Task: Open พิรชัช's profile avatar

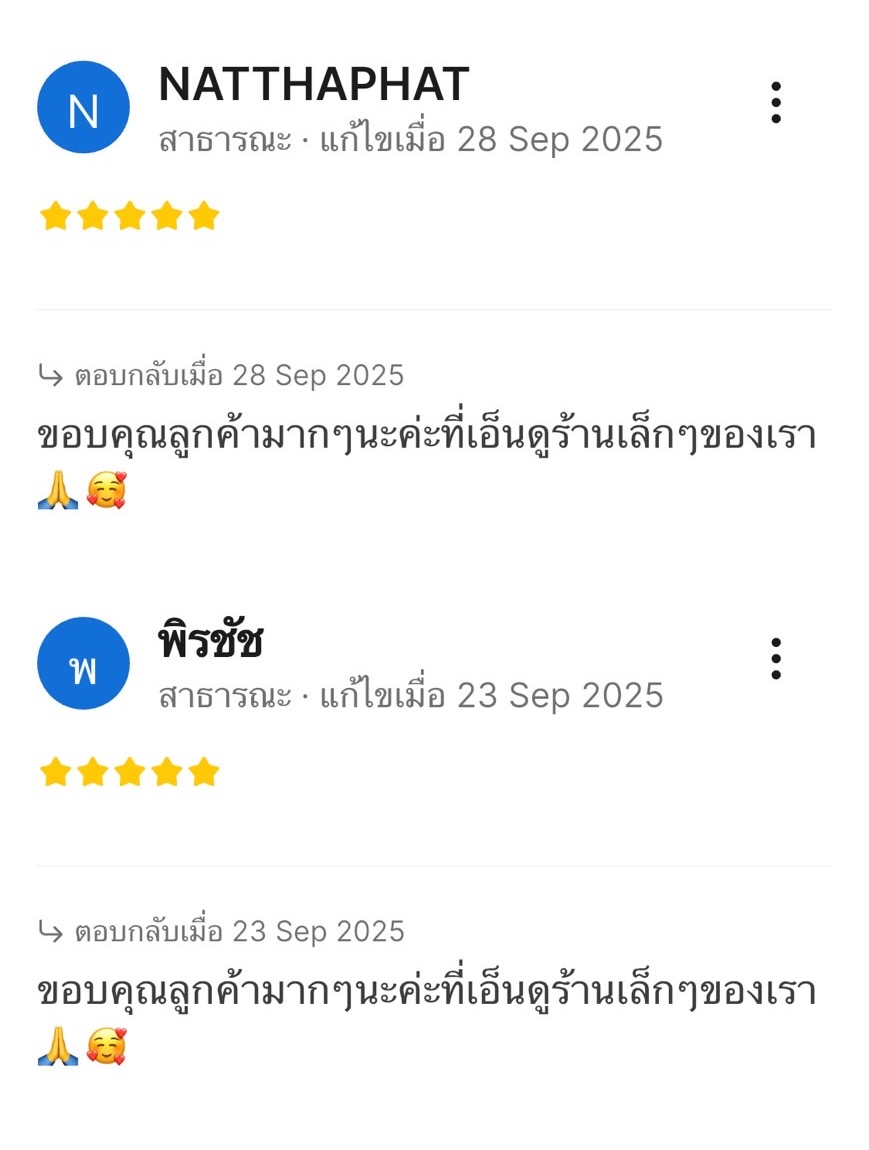Action: 83,664
